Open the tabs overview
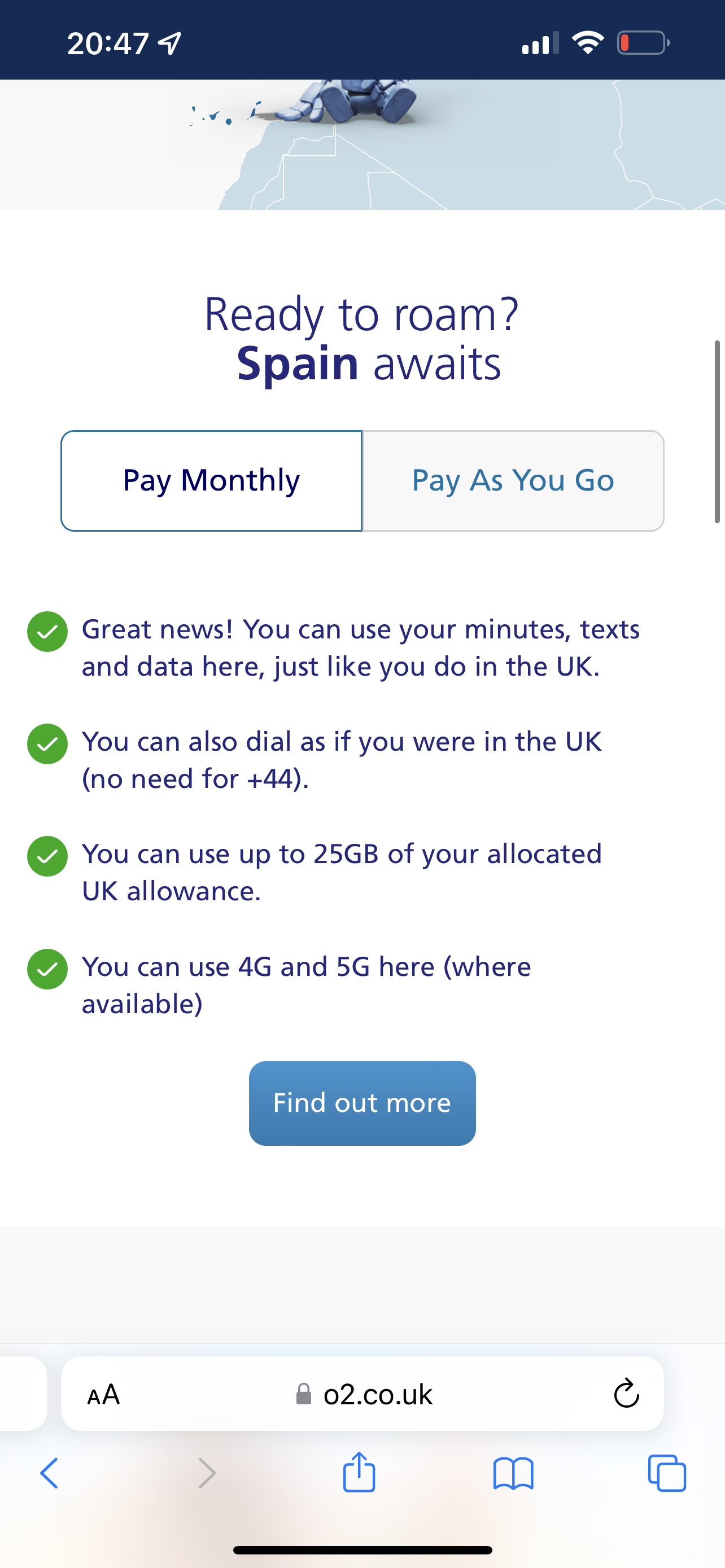This screenshot has height=1568, width=725. pos(667,1473)
